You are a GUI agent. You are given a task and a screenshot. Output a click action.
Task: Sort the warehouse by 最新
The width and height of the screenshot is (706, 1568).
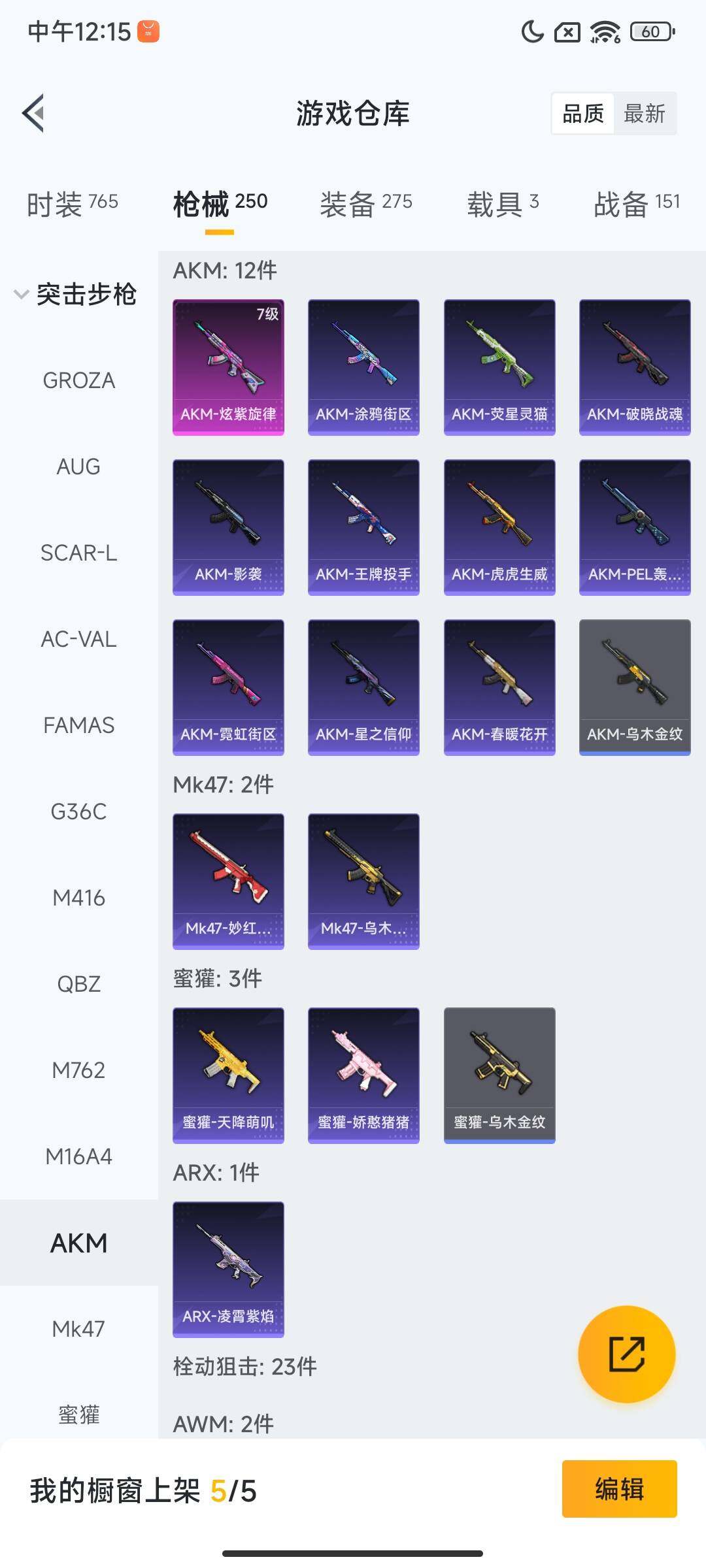point(644,114)
